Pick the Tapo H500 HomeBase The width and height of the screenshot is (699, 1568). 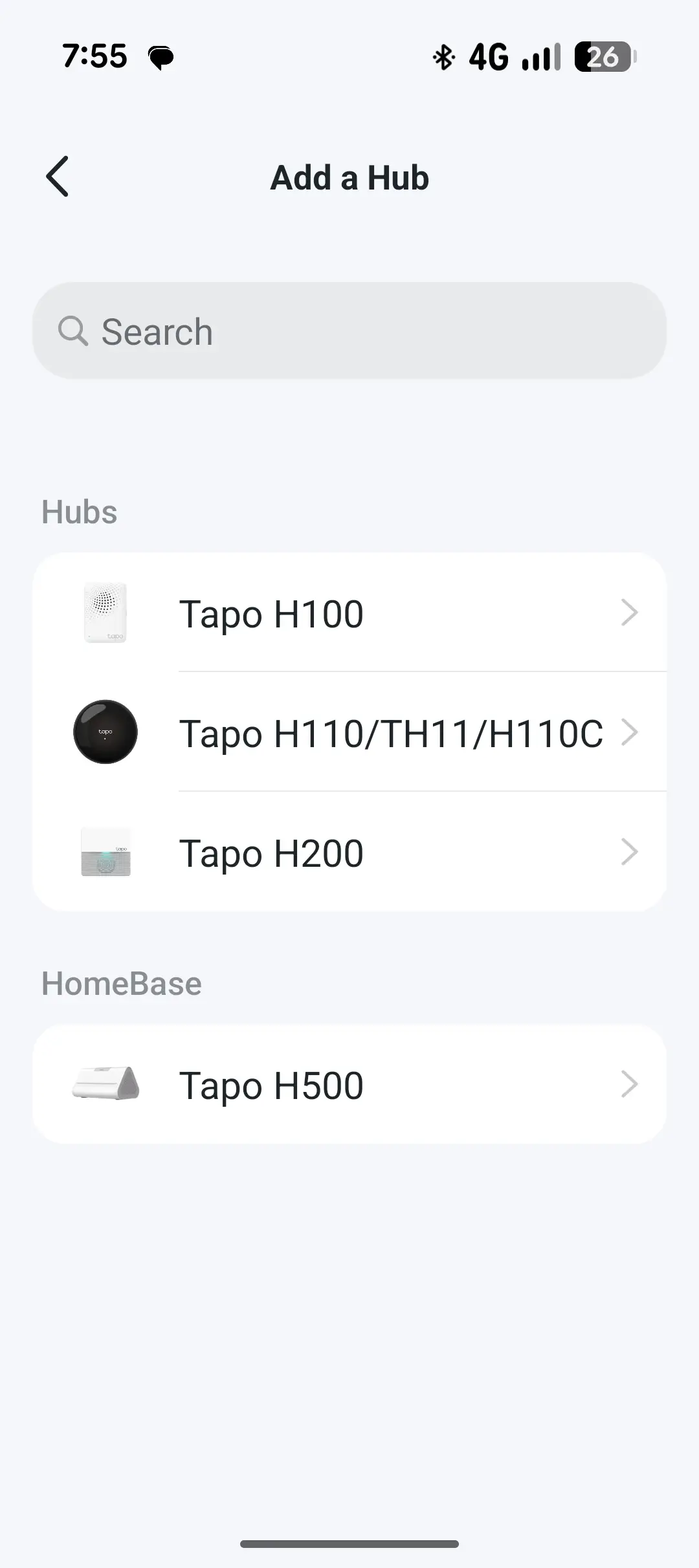coord(349,1084)
